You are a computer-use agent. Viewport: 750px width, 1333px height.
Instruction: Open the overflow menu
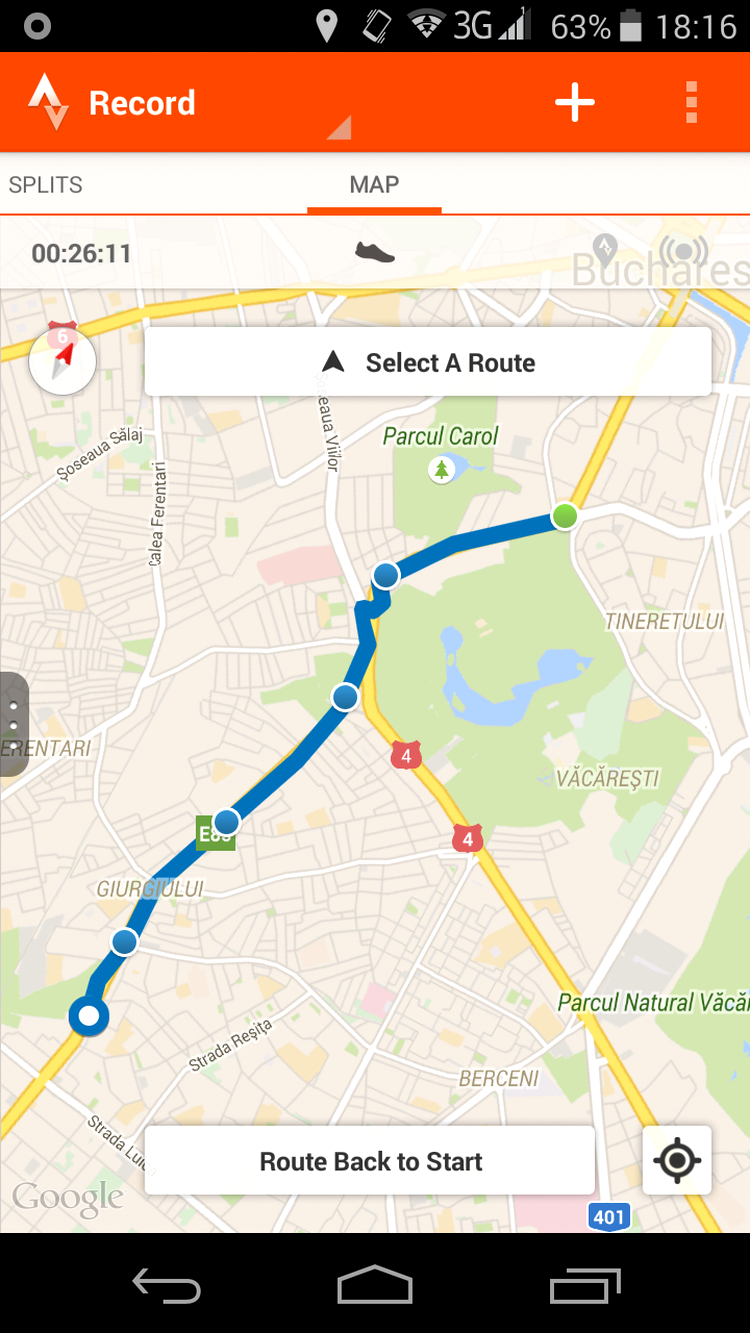(691, 102)
